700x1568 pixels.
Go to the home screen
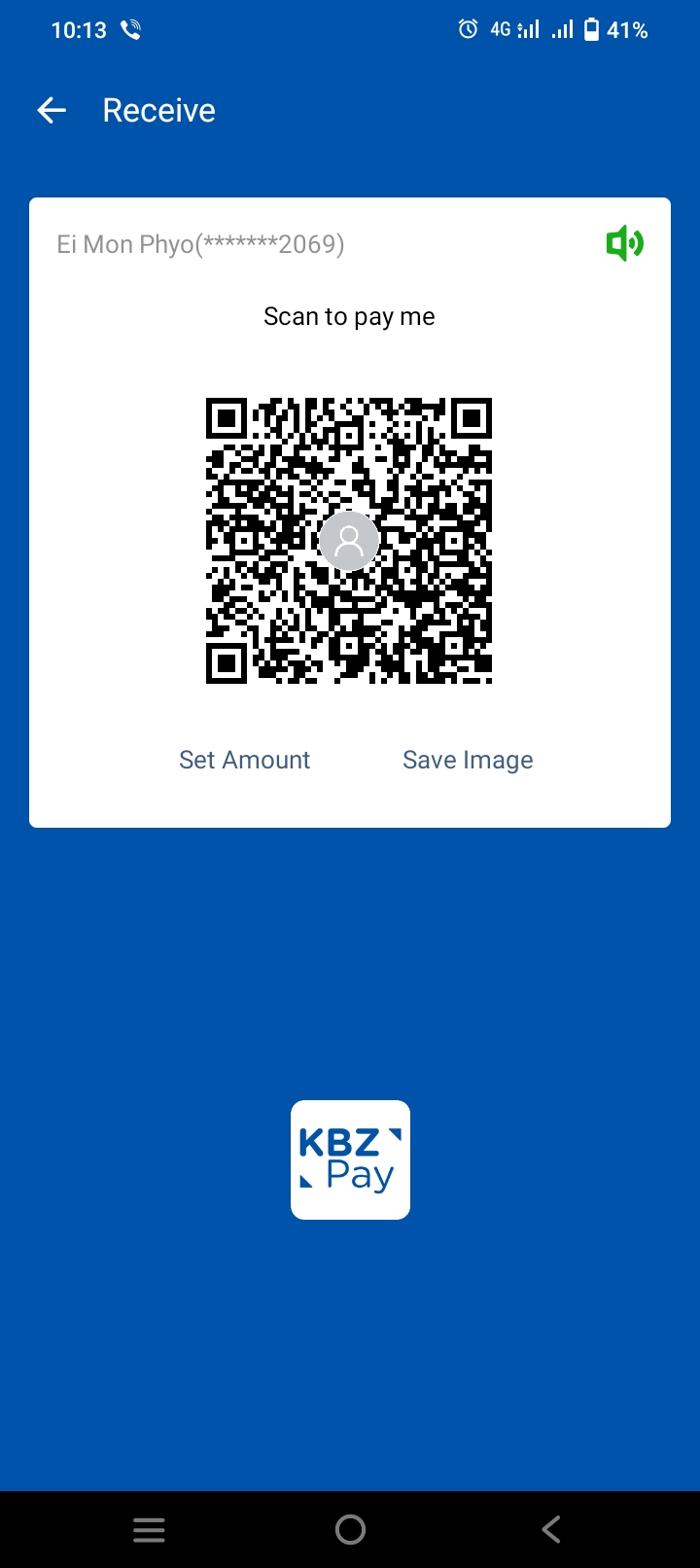coord(350,1530)
